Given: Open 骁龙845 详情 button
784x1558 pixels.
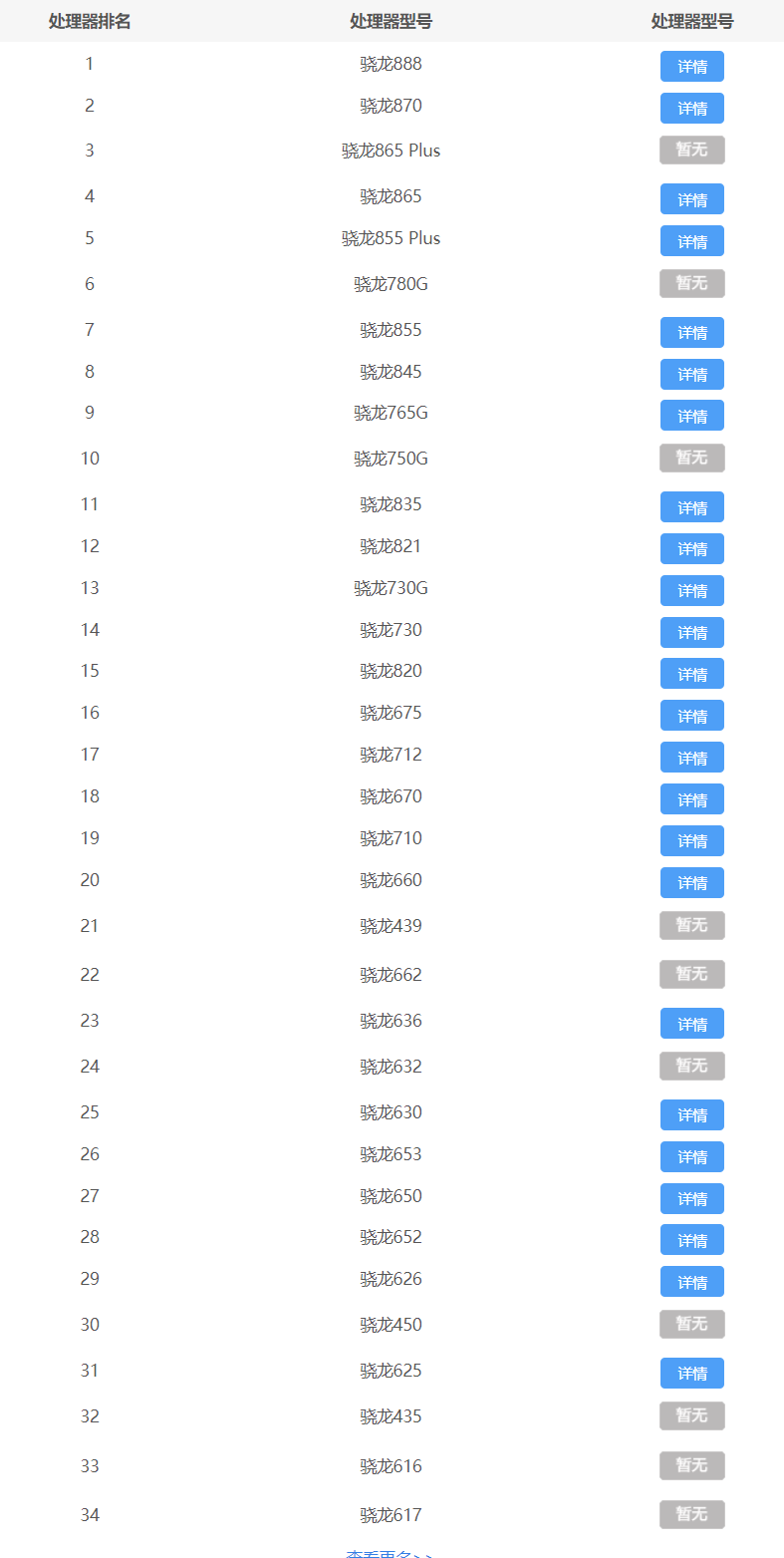Looking at the screenshot, I should coord(691,375).
